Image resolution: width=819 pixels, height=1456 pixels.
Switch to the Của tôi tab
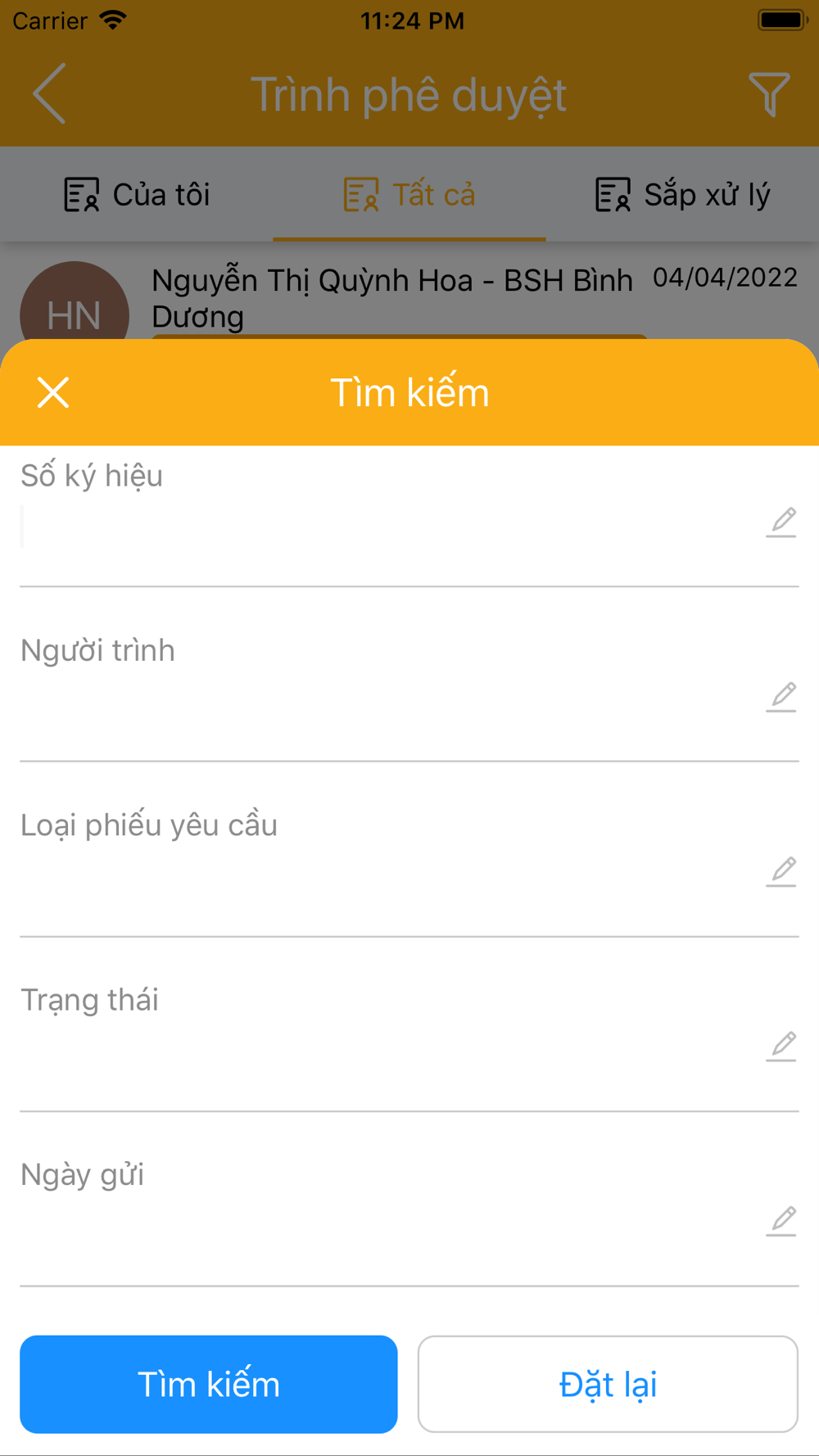[137, 195]
